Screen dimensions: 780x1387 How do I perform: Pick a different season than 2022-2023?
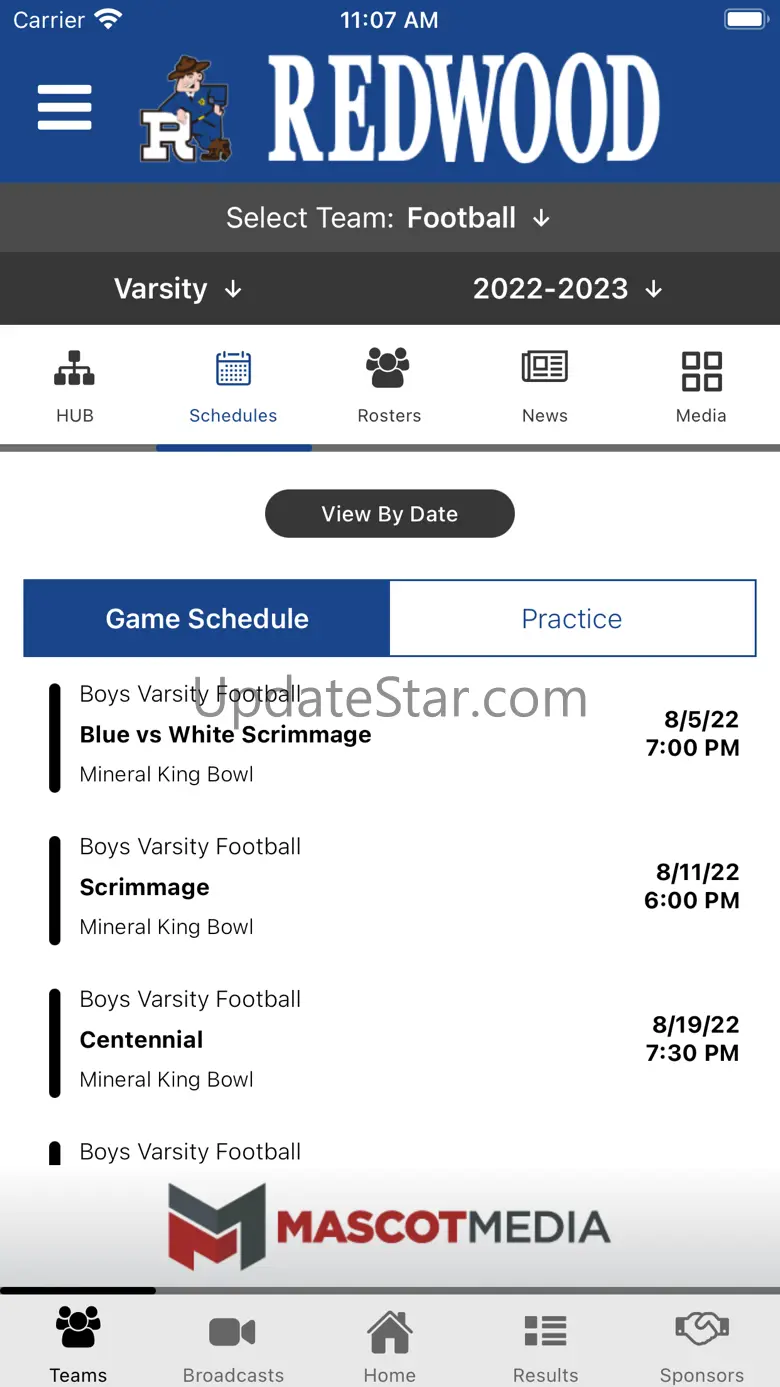tap(567, 289)
